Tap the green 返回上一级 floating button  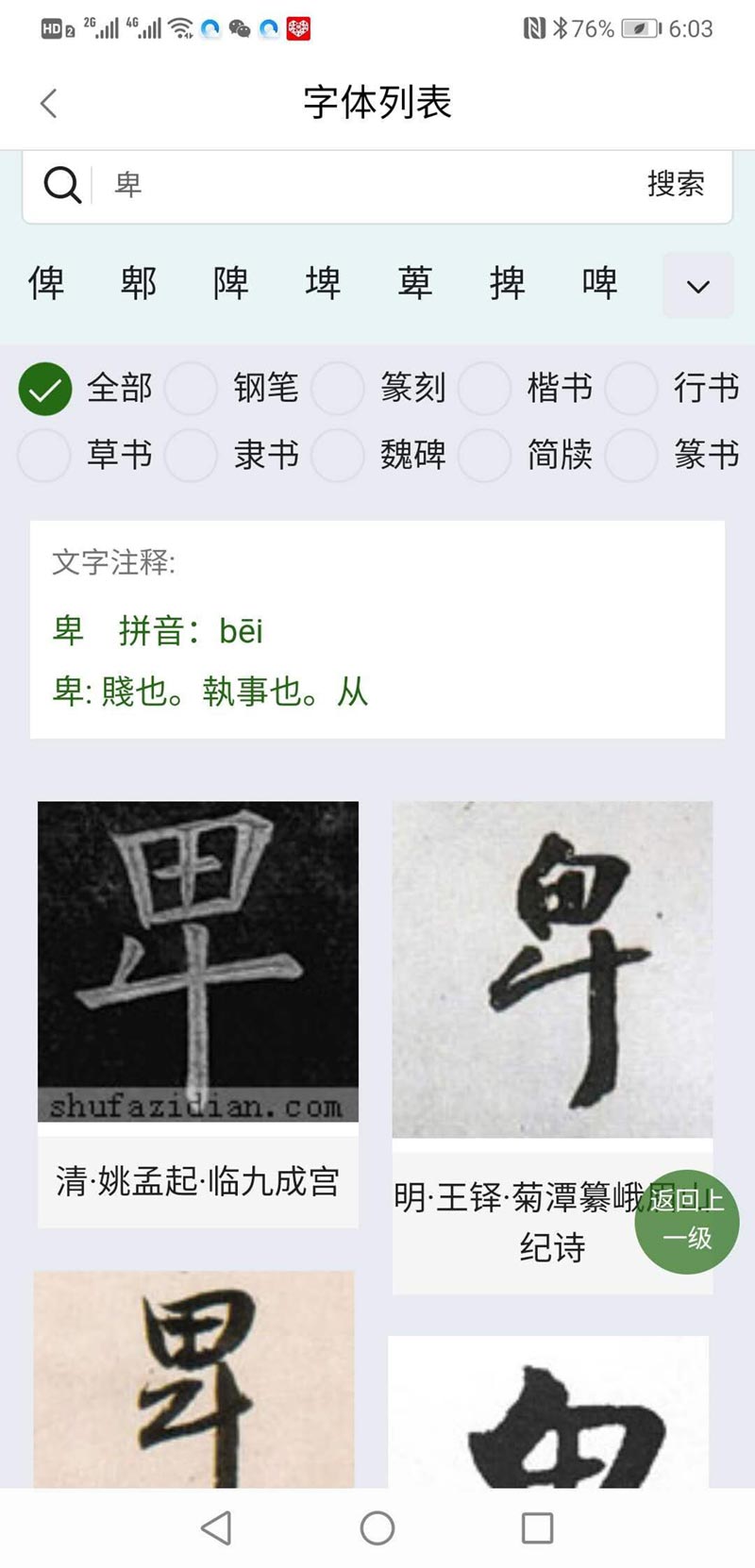click(x=686, y=1221)
